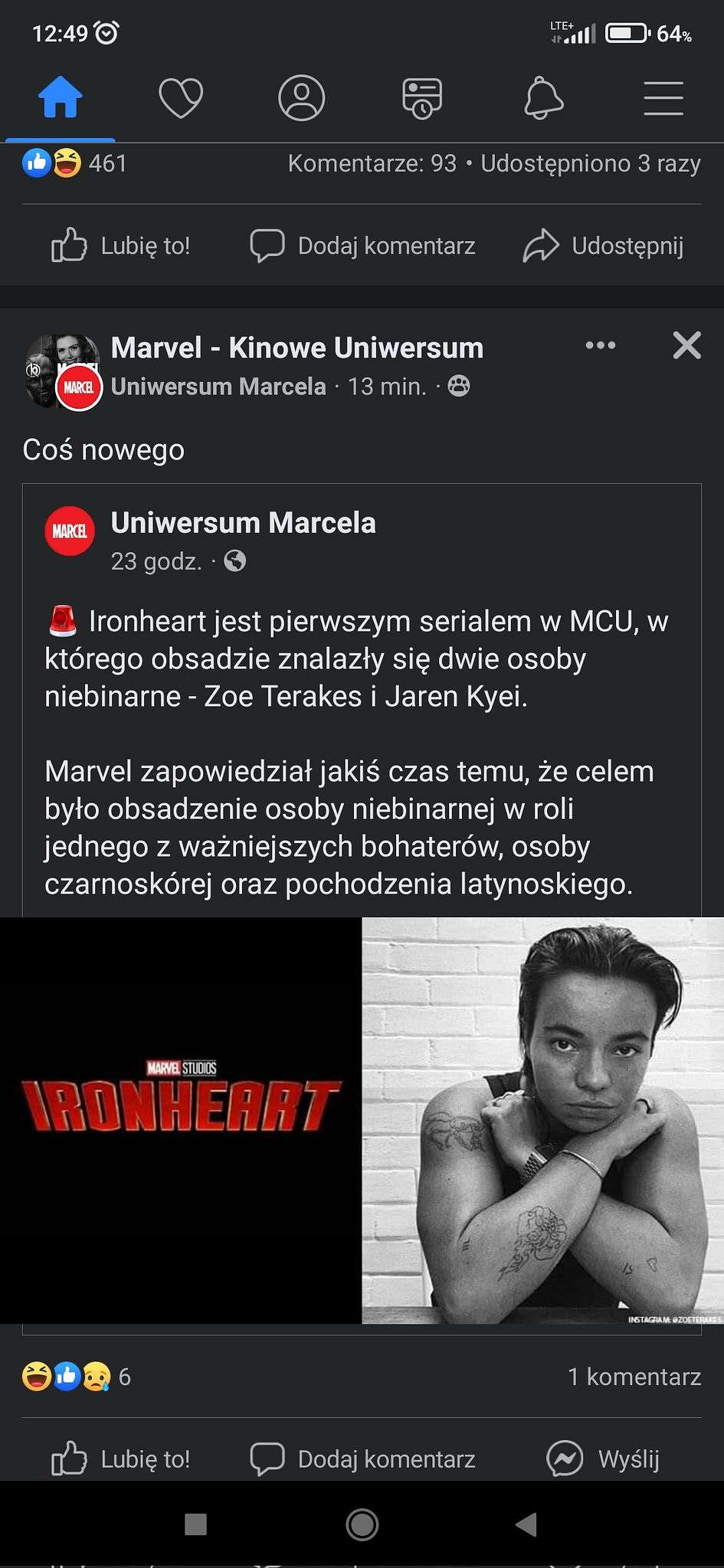Screen dimensions: 724x1568
Task: Switch to the profile tab
Action: 301,98
